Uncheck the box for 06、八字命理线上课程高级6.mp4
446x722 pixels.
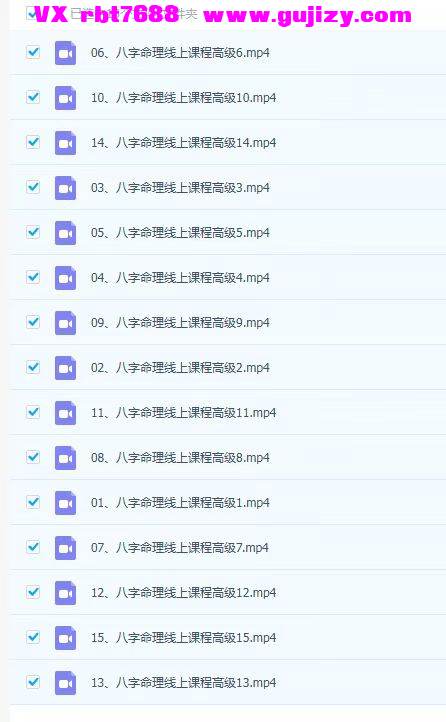[x=33, y=52]
